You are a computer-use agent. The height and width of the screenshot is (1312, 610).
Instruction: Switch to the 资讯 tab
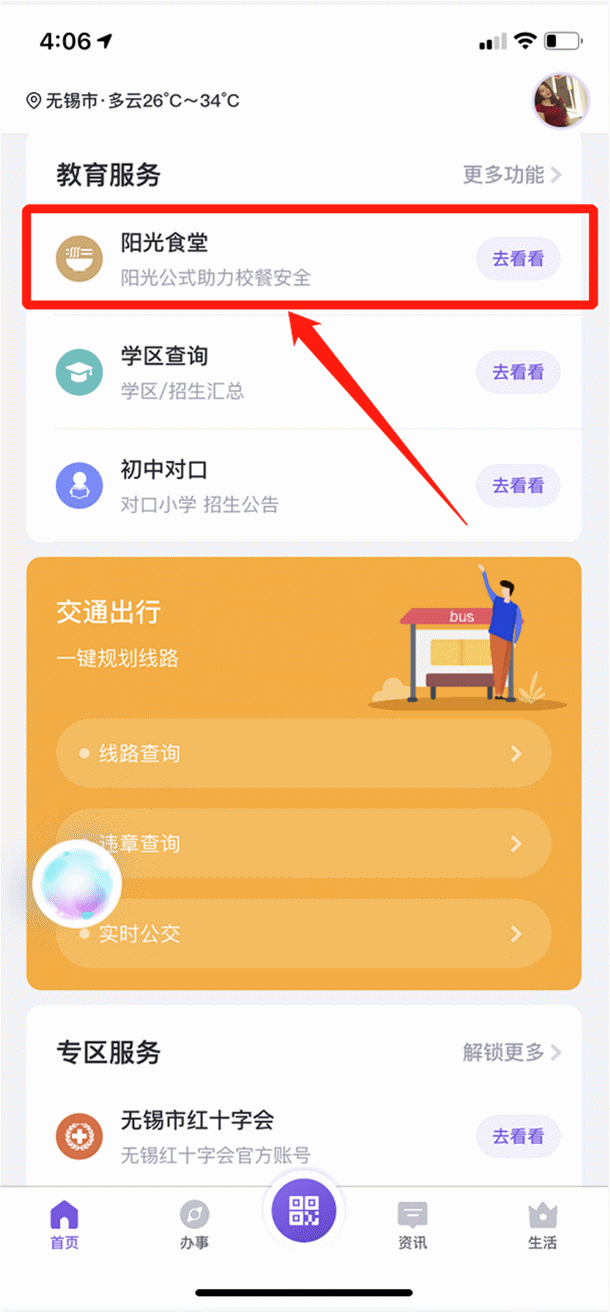(412, 1226)
